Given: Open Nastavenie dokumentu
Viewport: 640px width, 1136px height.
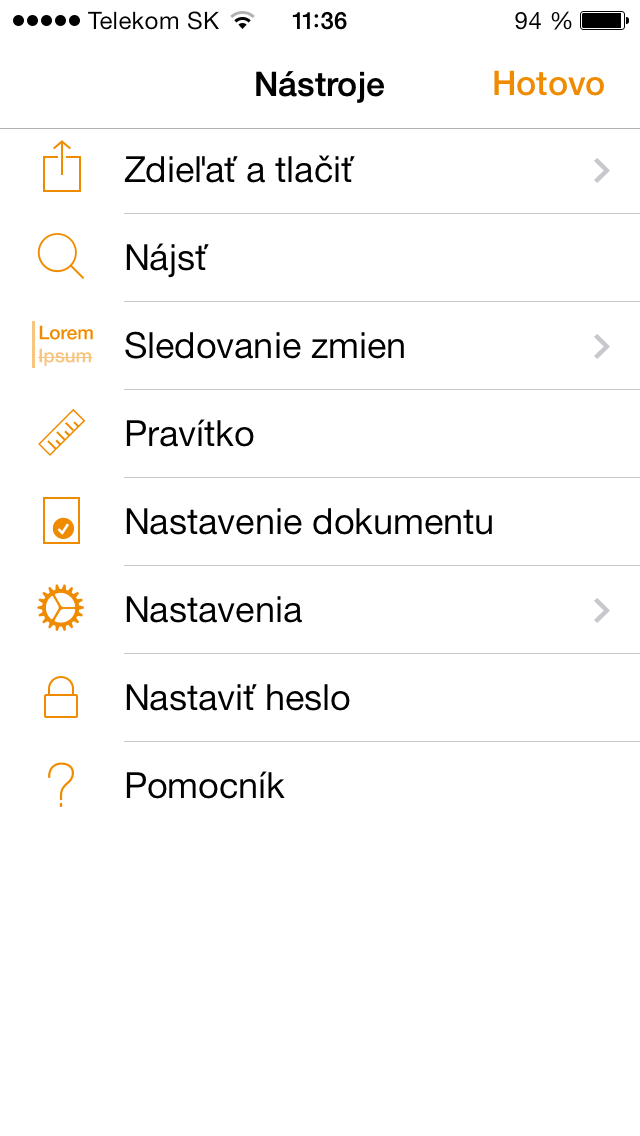Looking at the screenshot, I should [320, 522].
